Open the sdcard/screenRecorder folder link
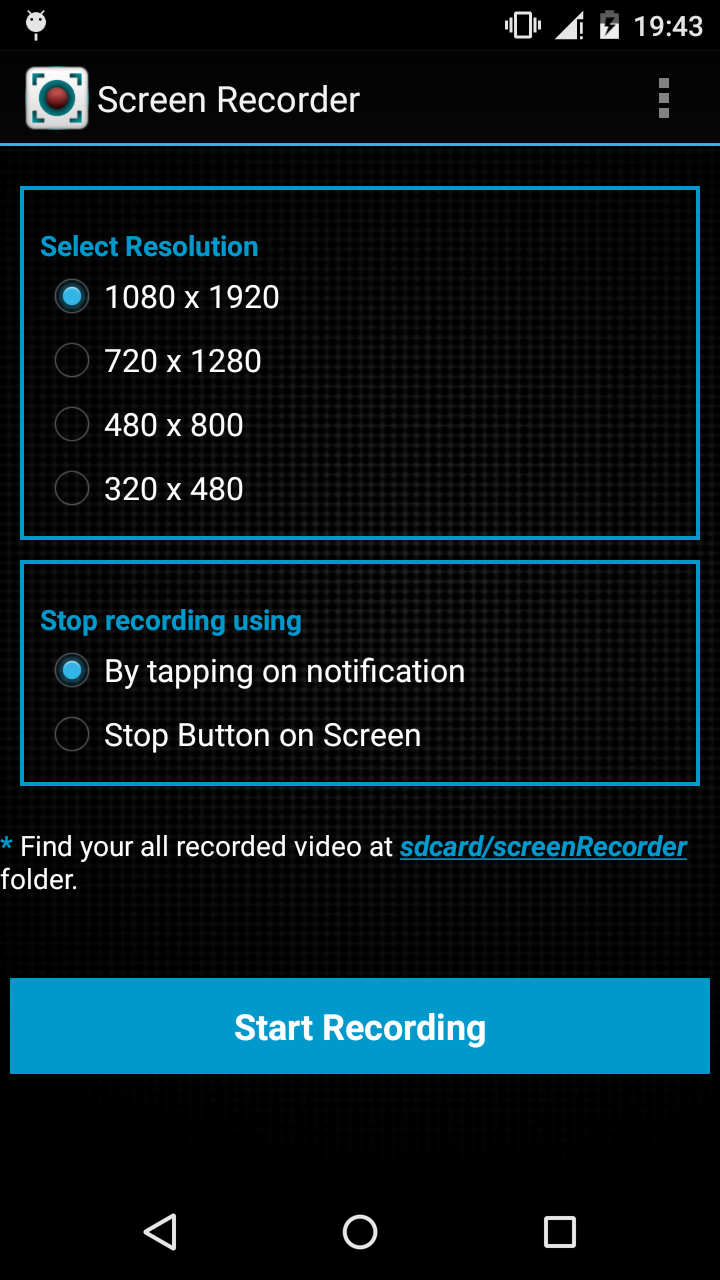This screenshot has height=1280, width=720. point(543,847)
